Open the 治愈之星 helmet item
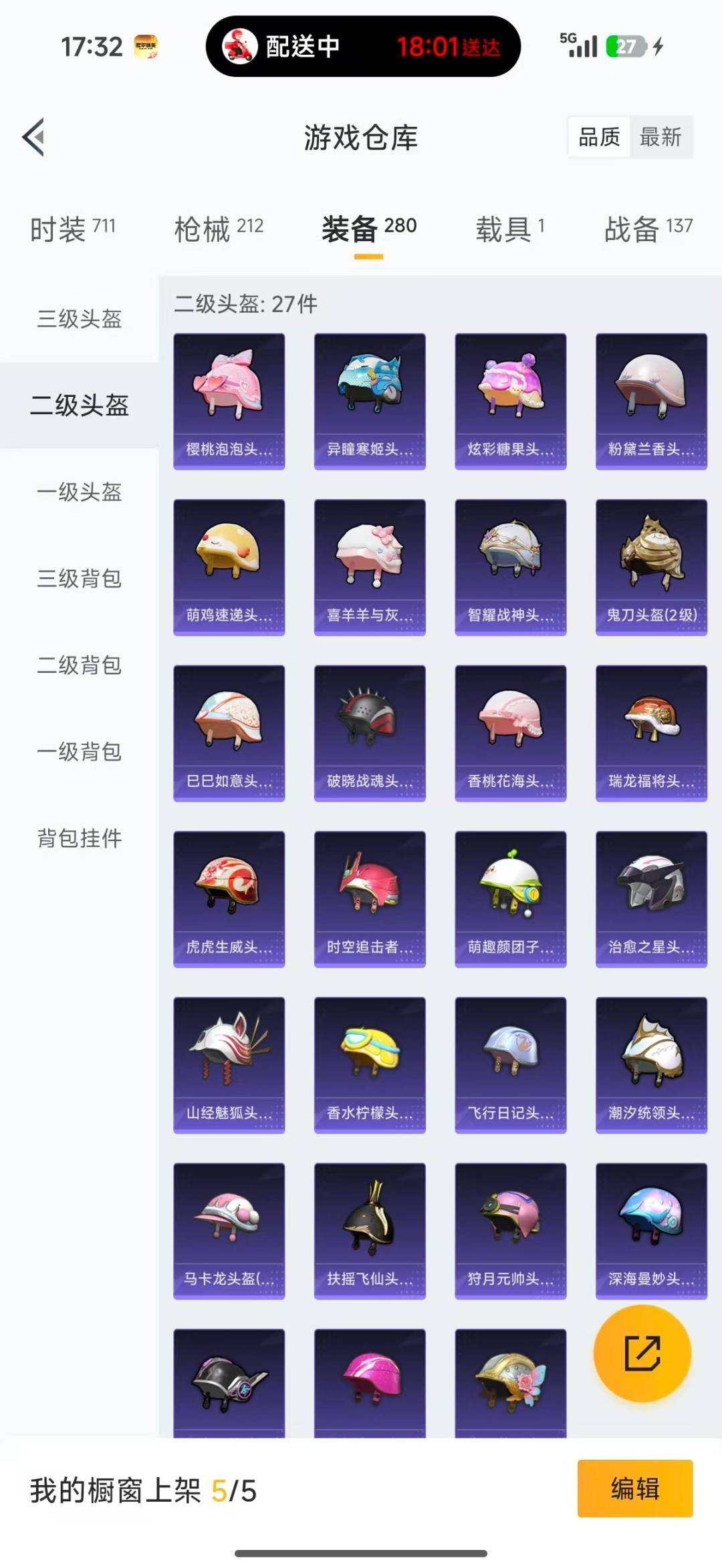722x1568 pixels. point(650,897)
